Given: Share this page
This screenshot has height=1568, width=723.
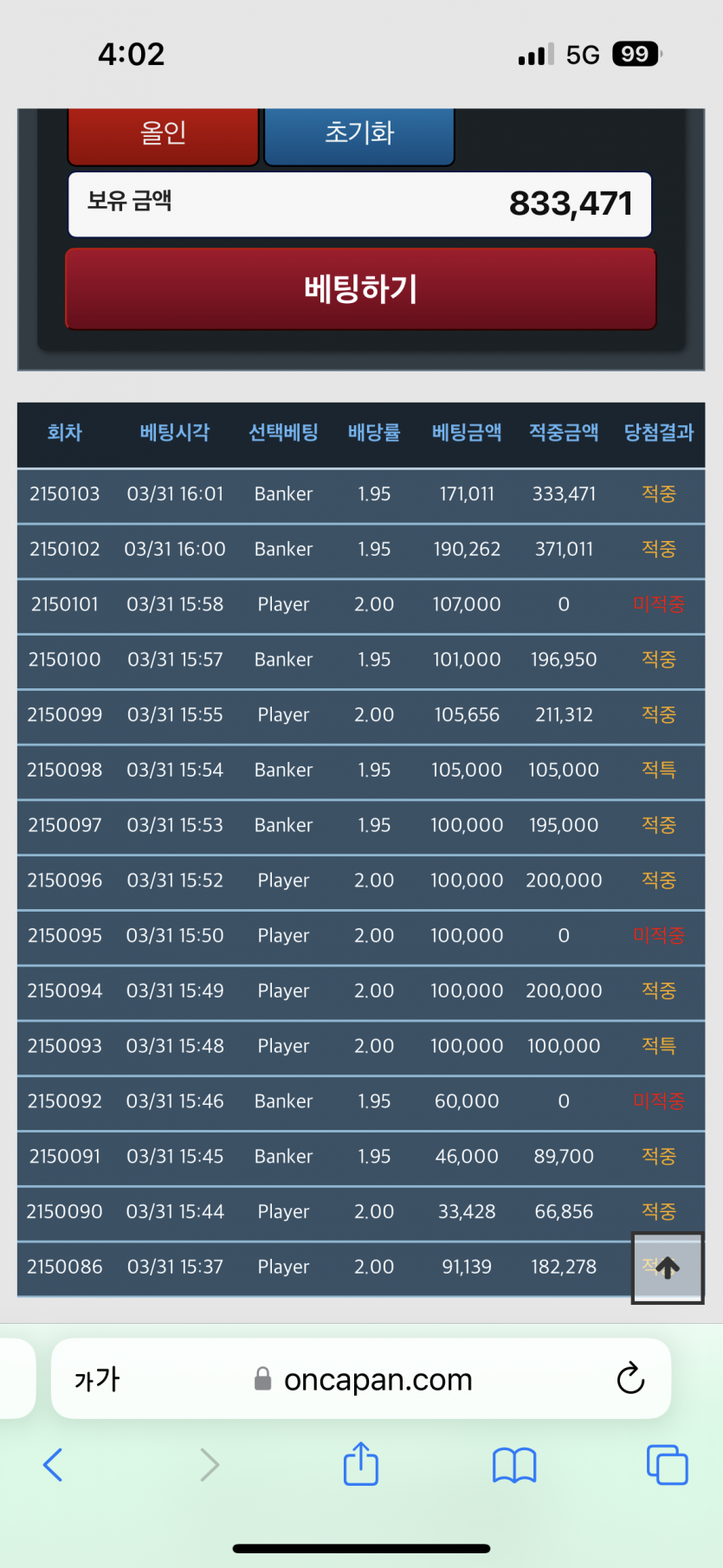Looking at the screenshot, I should click(x=361, y=1463).
